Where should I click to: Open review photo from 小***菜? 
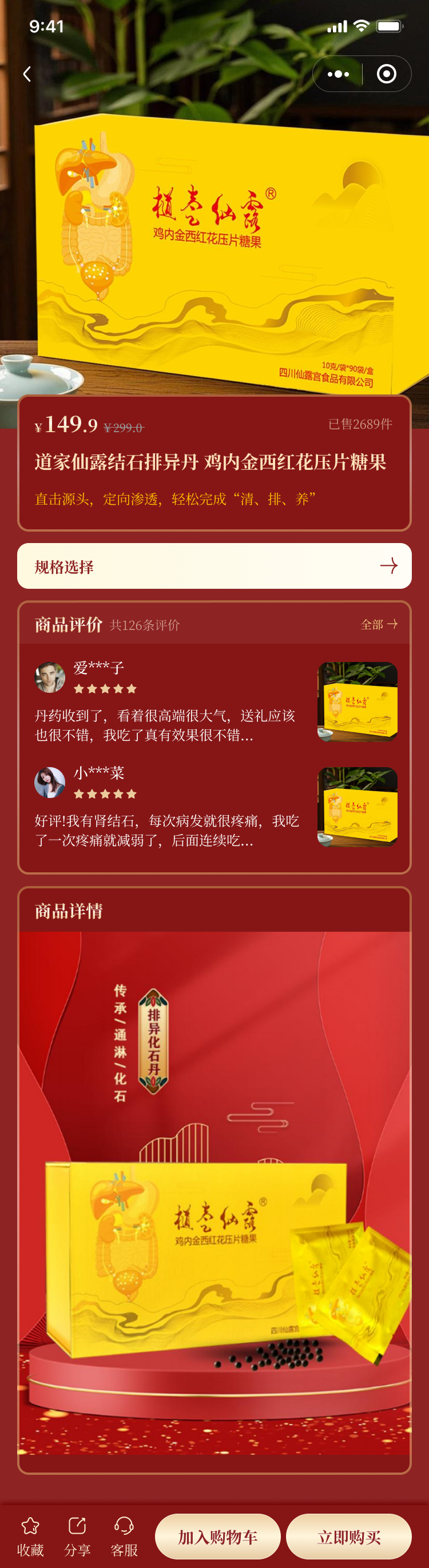tap(357, 807)
